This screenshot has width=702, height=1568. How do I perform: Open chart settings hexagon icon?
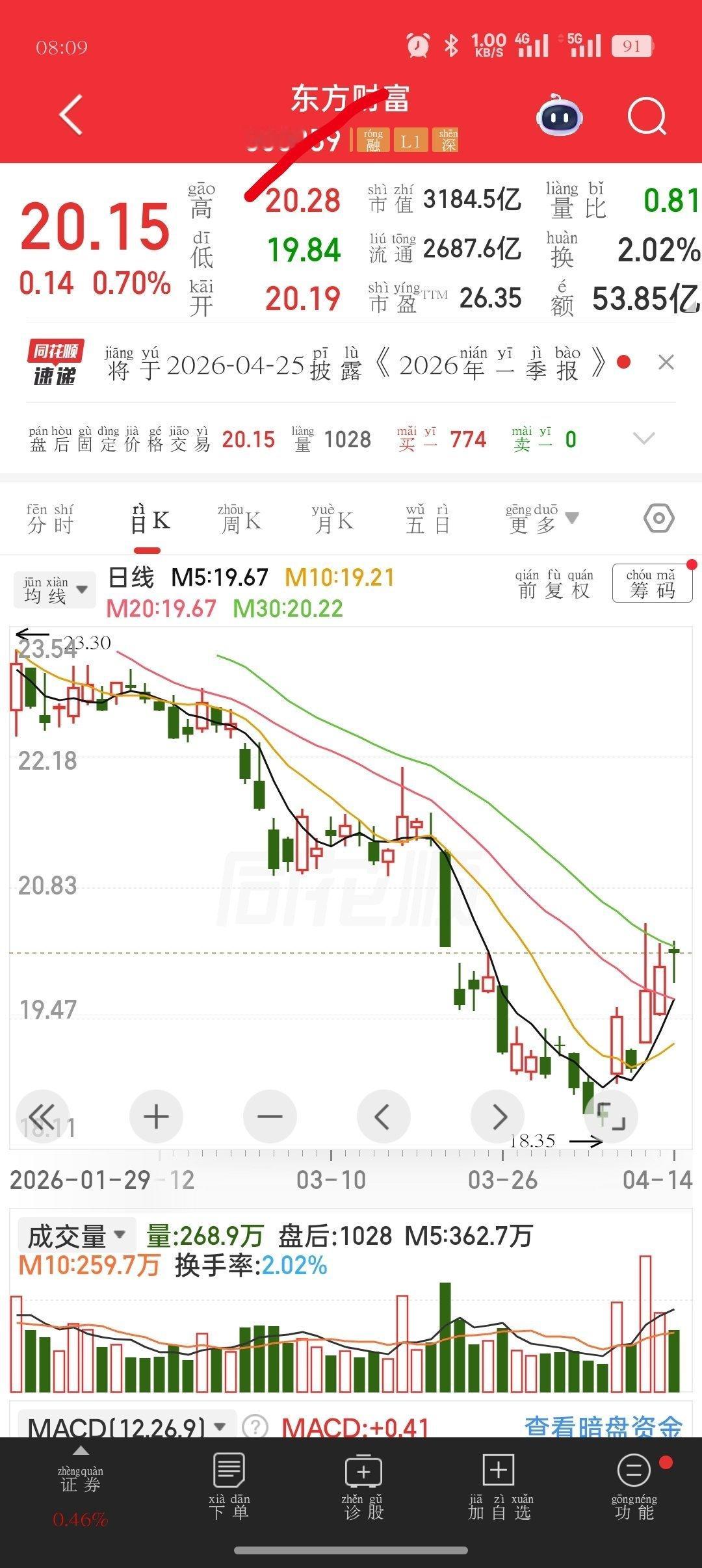click(658, 519)
